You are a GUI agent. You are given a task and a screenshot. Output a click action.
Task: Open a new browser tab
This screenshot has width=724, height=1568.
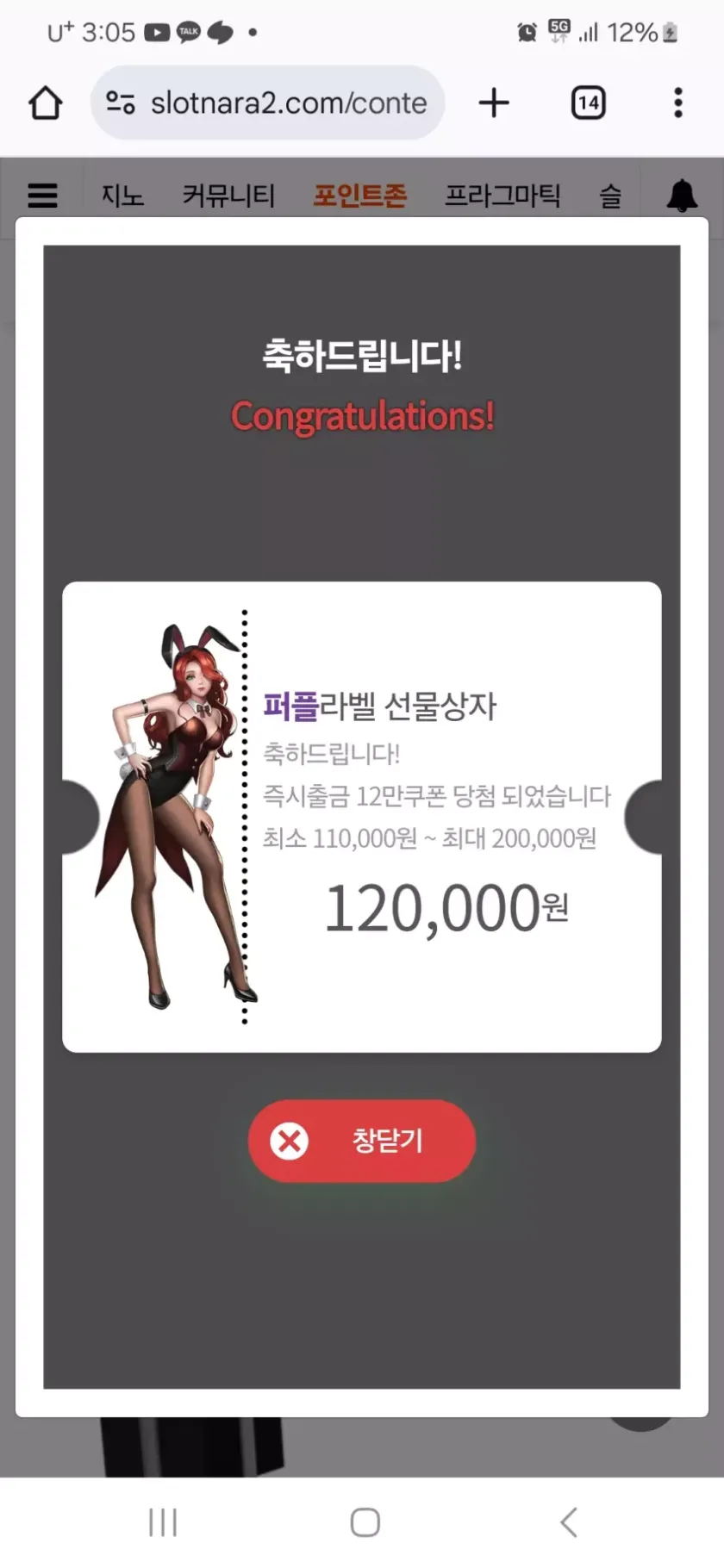[x=494, y=103]
